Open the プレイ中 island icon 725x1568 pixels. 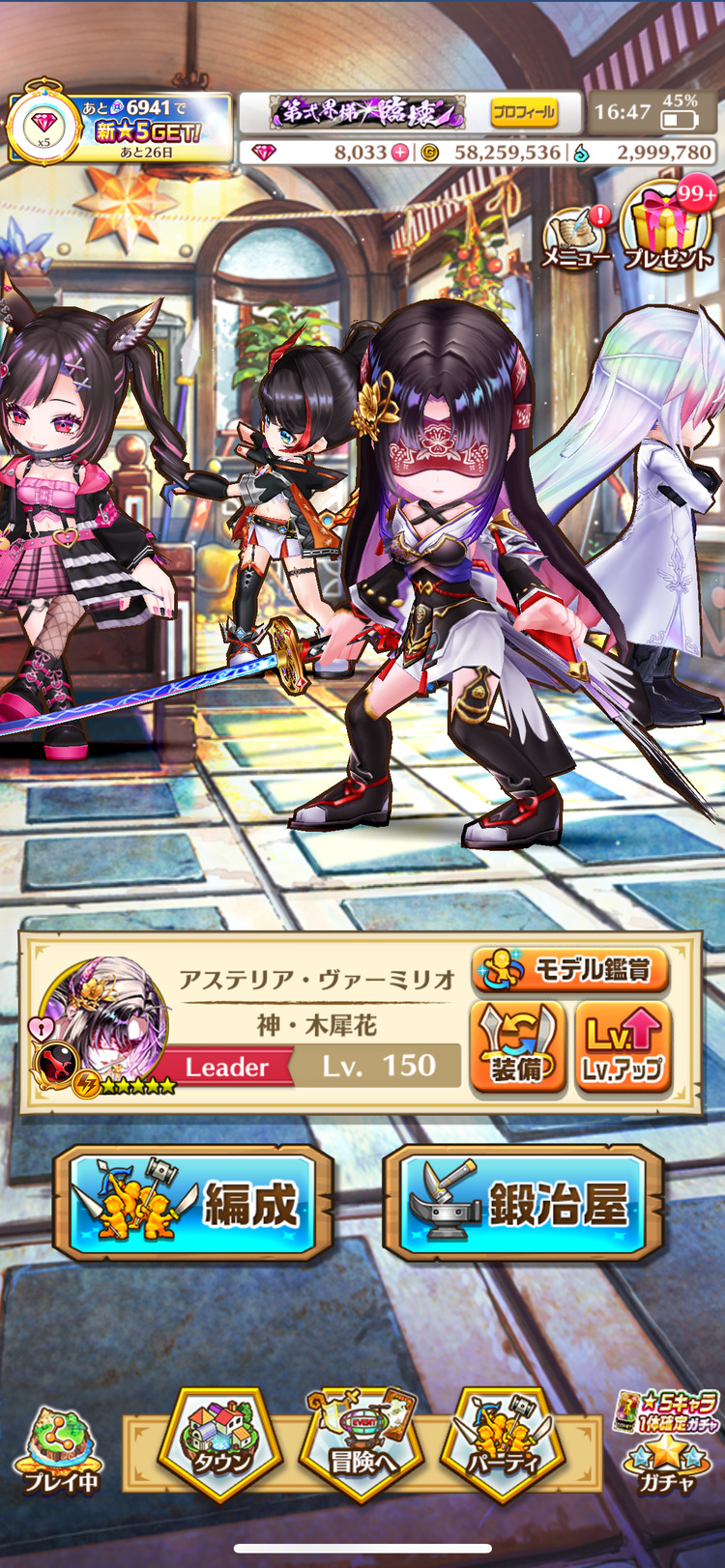(x=60, y=1449)
